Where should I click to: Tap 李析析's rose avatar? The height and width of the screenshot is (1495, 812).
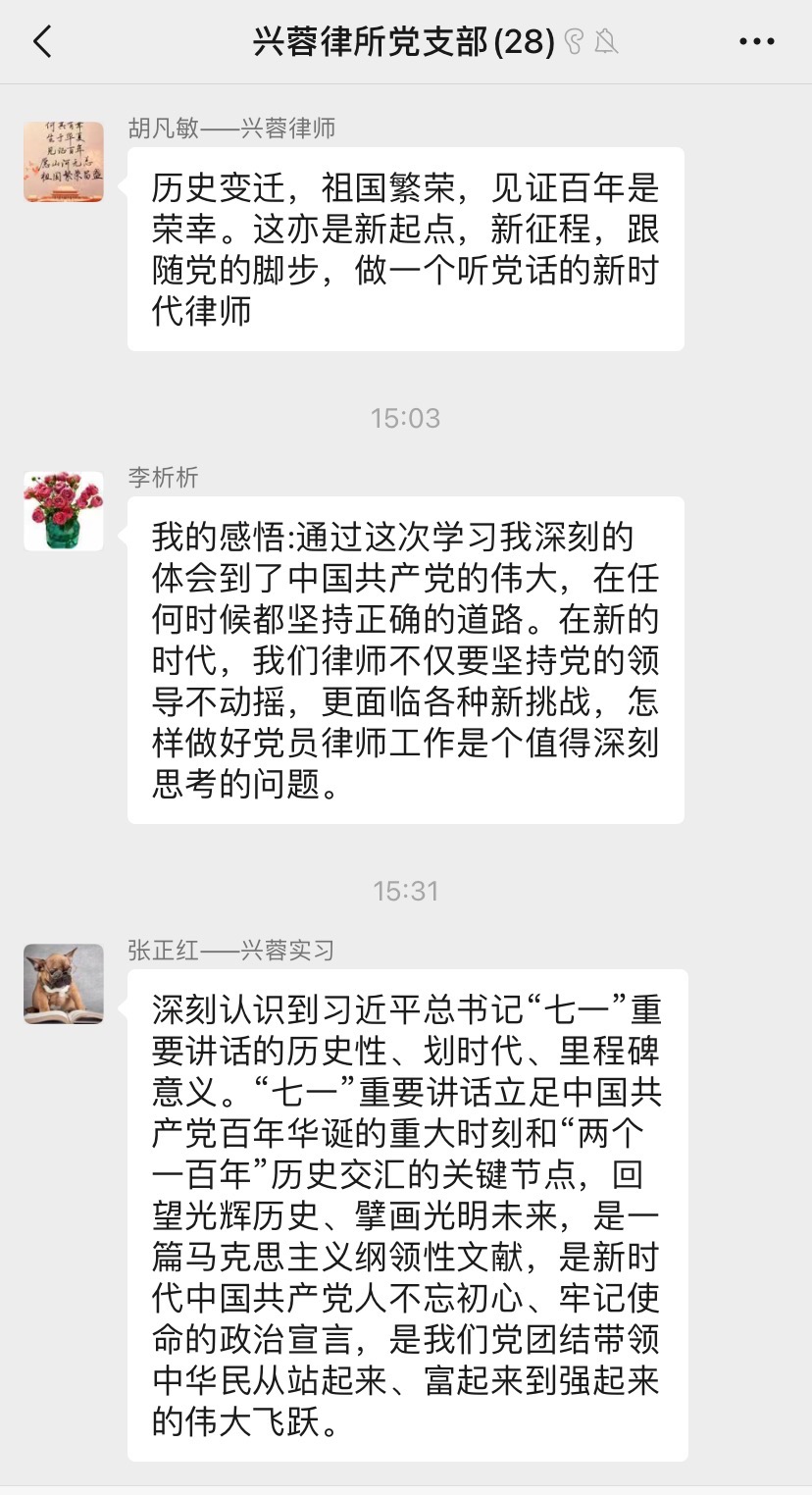pos(64,511)
